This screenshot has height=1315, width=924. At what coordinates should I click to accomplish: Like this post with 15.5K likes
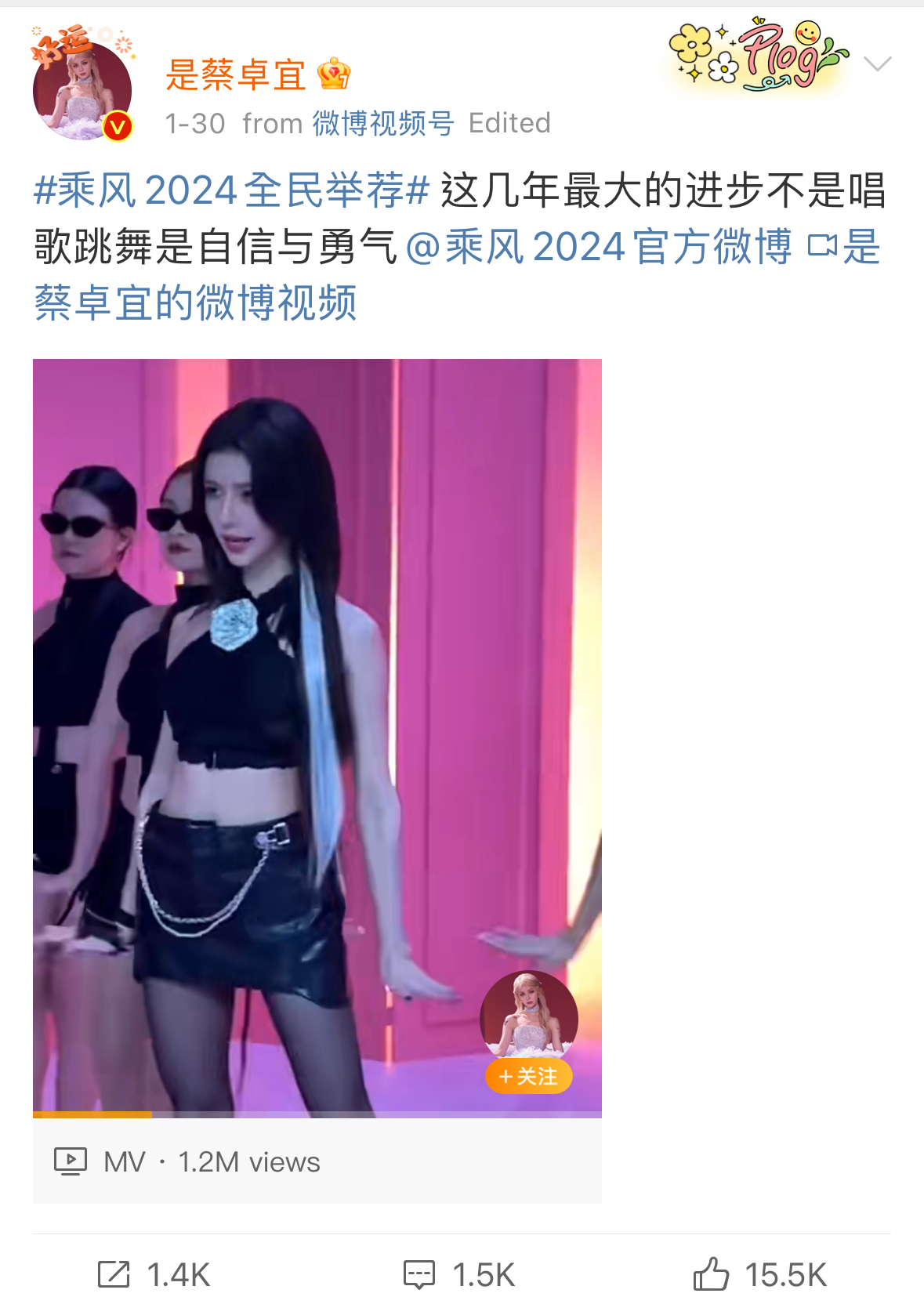click(x=759, y=1275)
